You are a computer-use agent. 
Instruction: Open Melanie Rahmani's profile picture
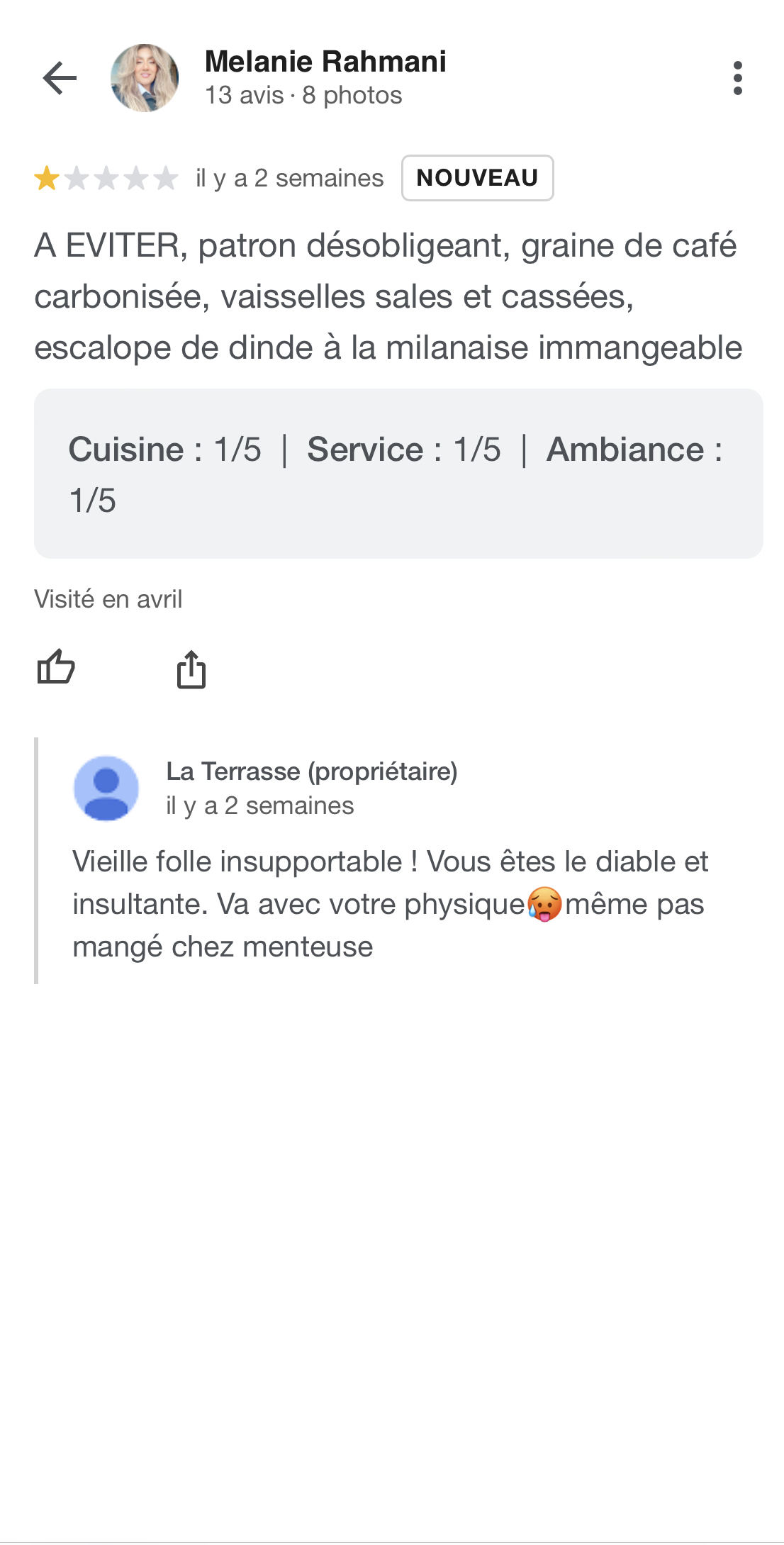point(145,78)
